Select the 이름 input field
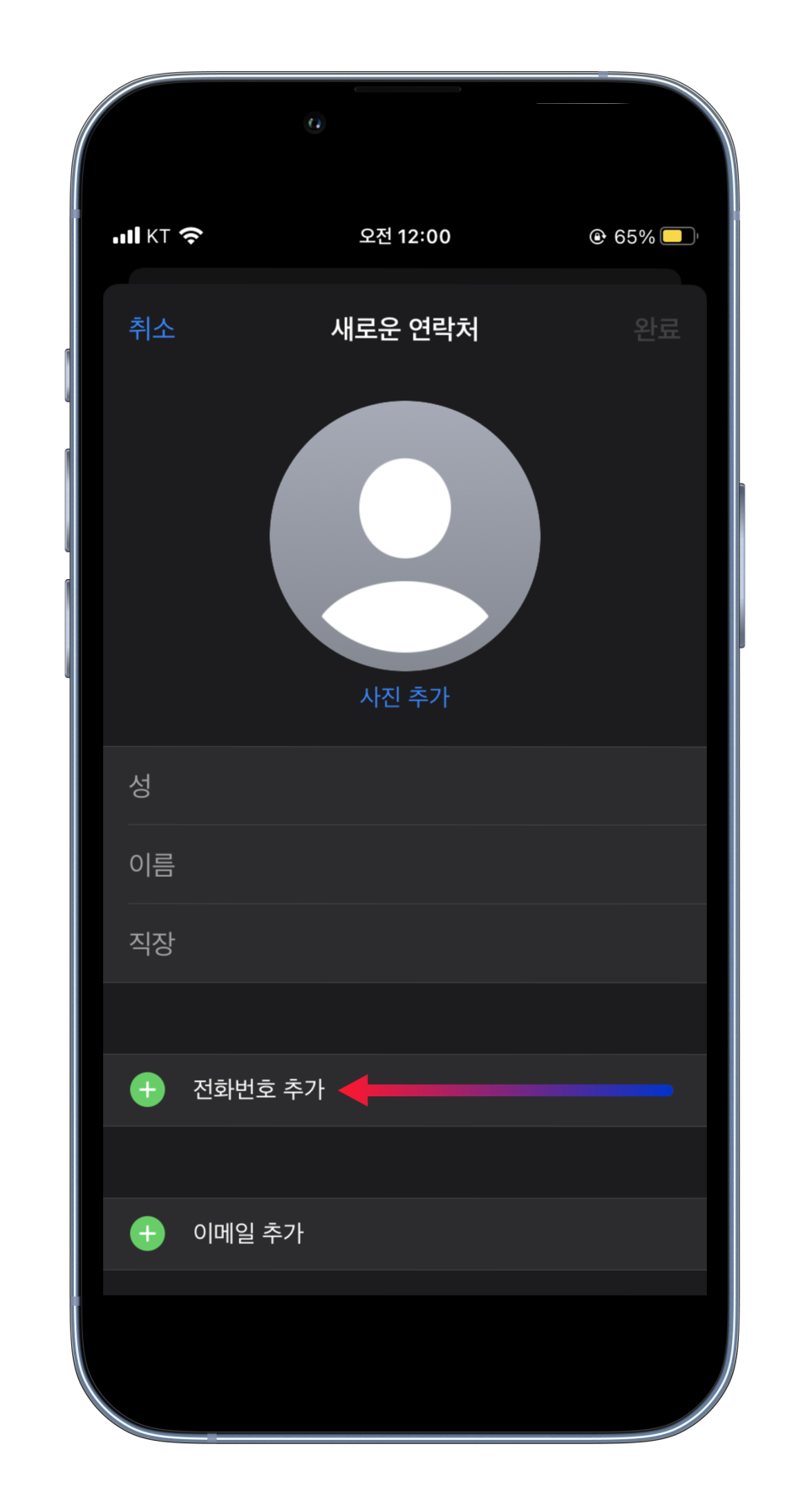 pyautogui.click(x=405, y=865)
